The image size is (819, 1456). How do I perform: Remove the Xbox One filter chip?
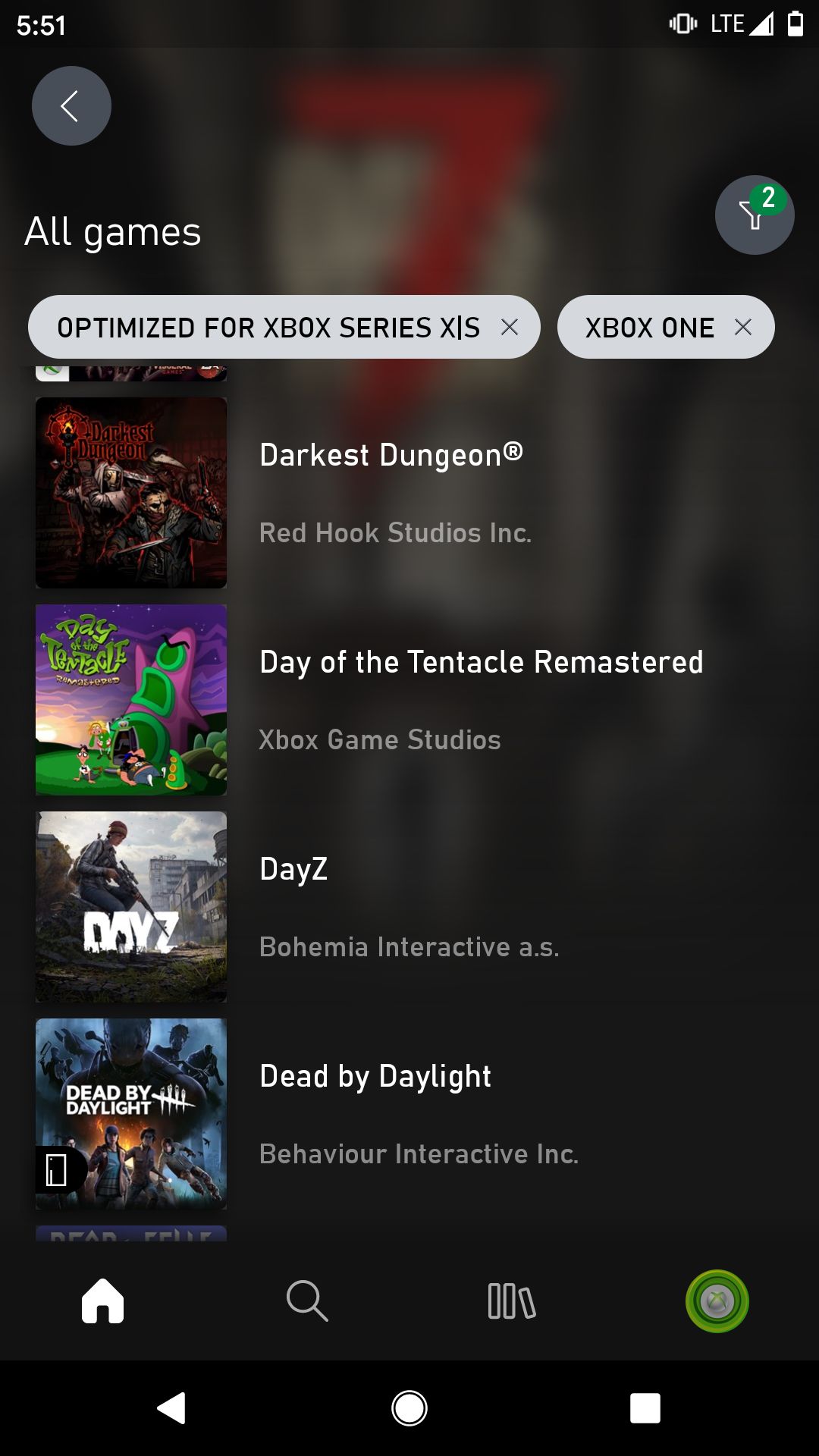(x=743, y=328)
